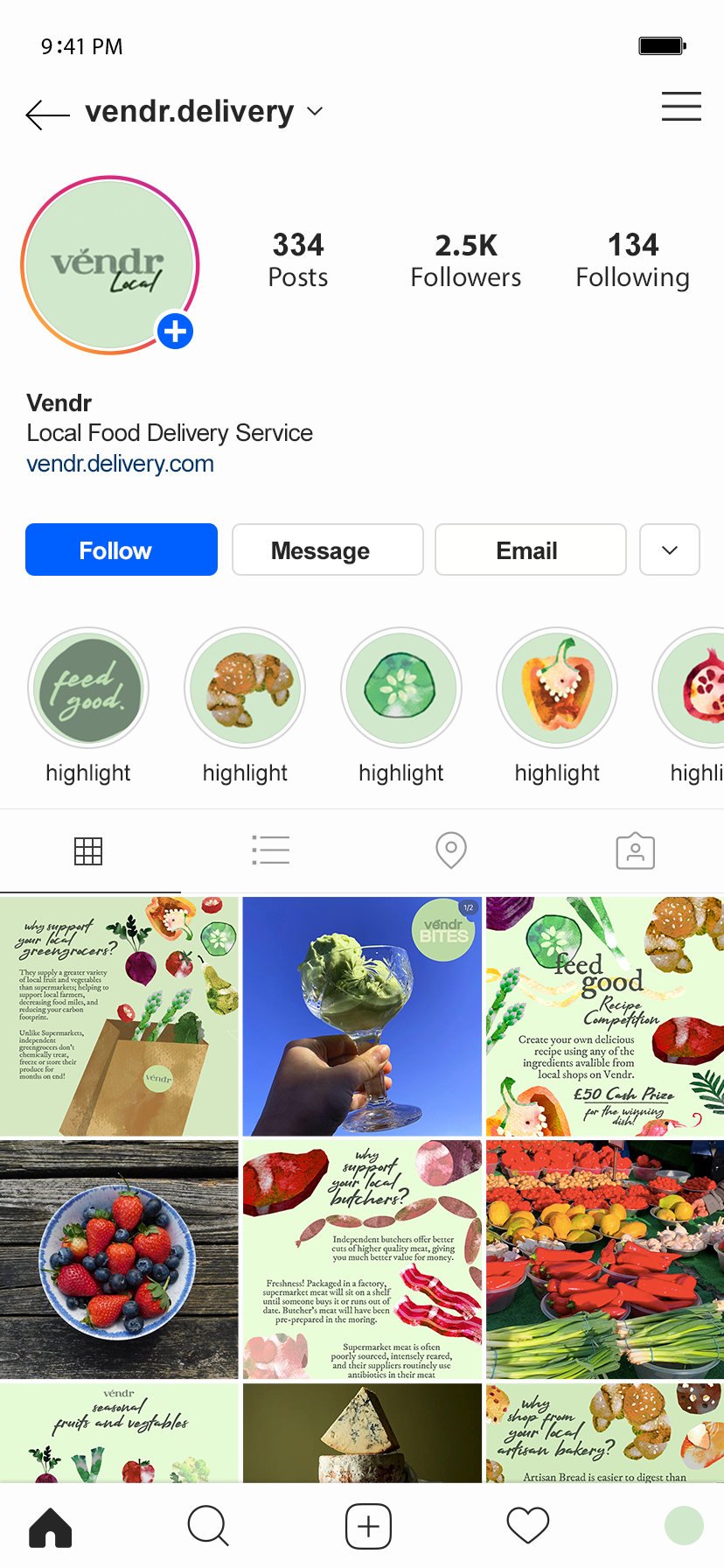Open the feed good highlight
The image size is (724, 1568).
click(88, 688)
